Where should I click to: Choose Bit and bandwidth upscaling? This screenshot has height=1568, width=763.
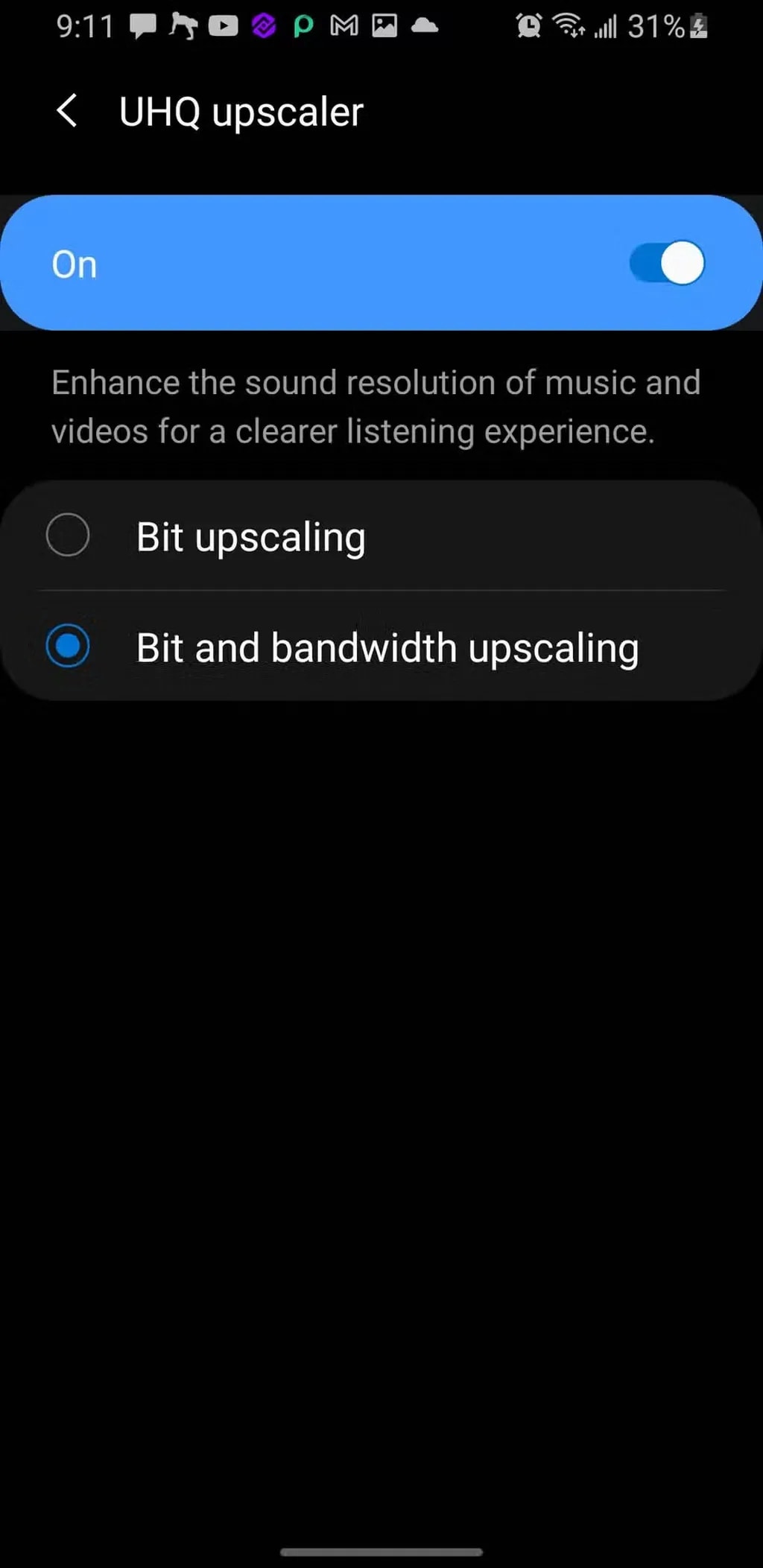[69, 646]
